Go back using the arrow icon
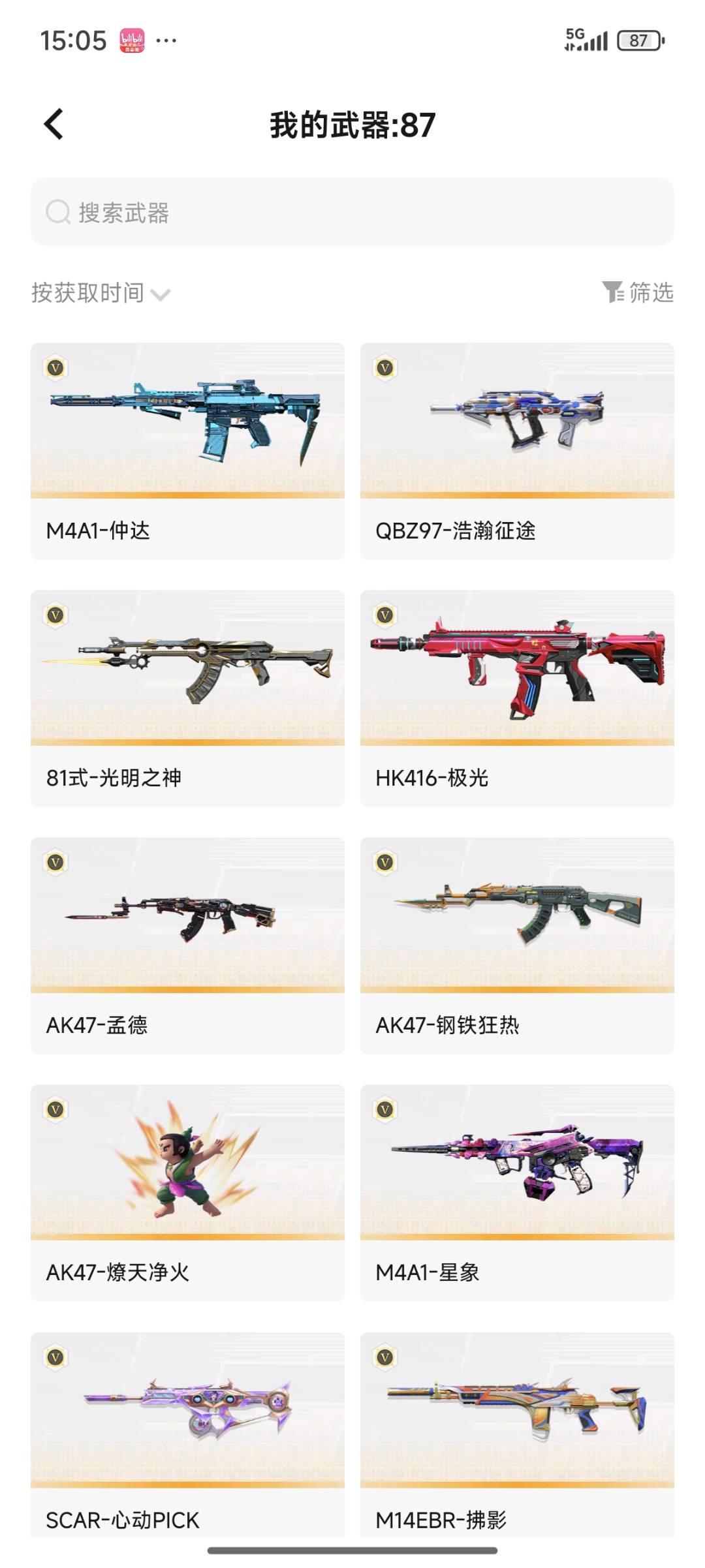 tap(54, 124)
